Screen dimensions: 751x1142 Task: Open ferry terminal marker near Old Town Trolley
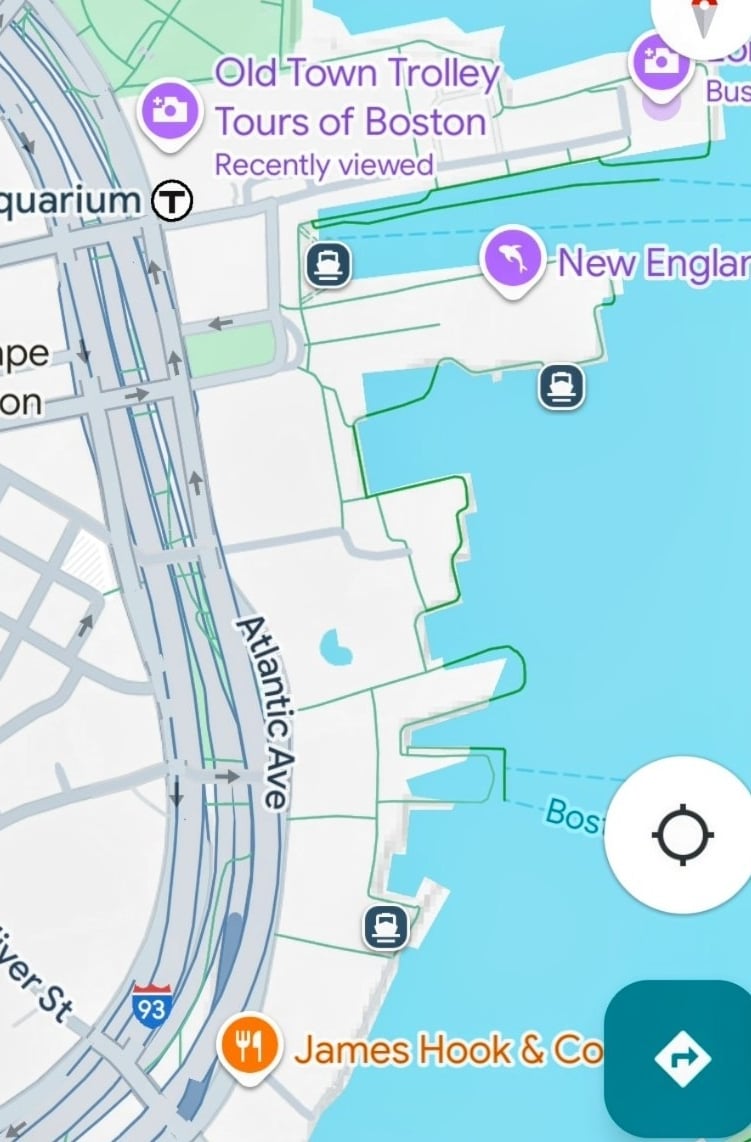click(x=328, y=265)
